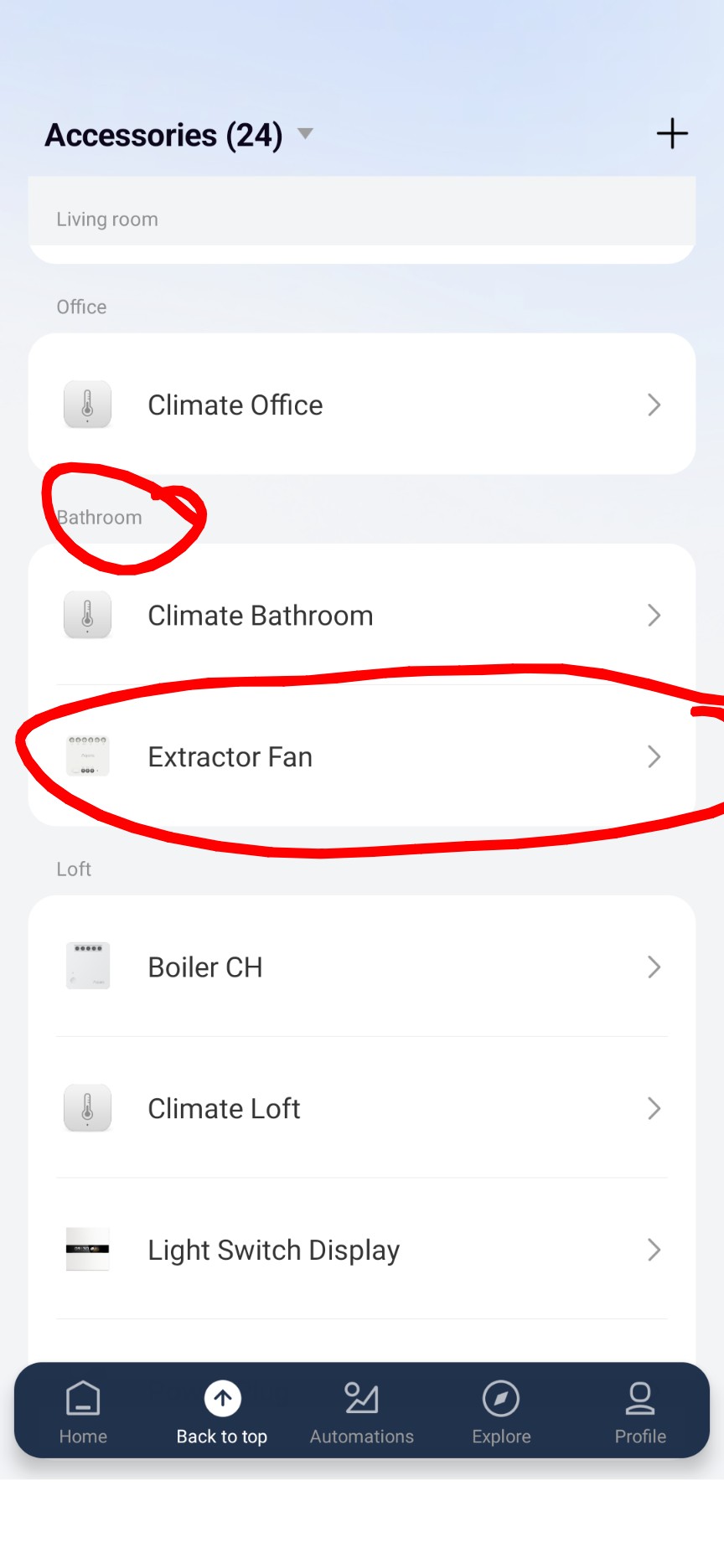Expand the Accessories (24) dropdown
Viewport: 724px width, 1568px height.
[305, 134]
